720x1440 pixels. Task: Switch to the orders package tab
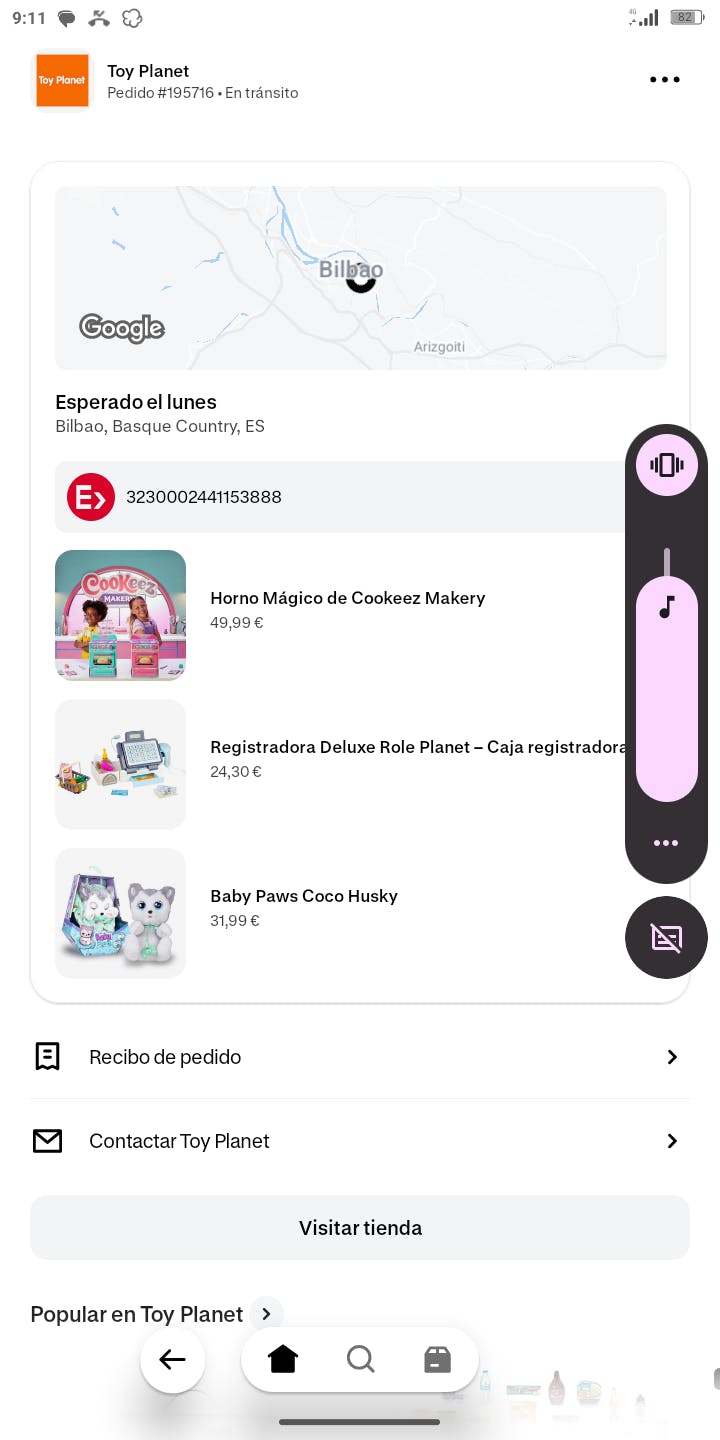click(437, 1360)
